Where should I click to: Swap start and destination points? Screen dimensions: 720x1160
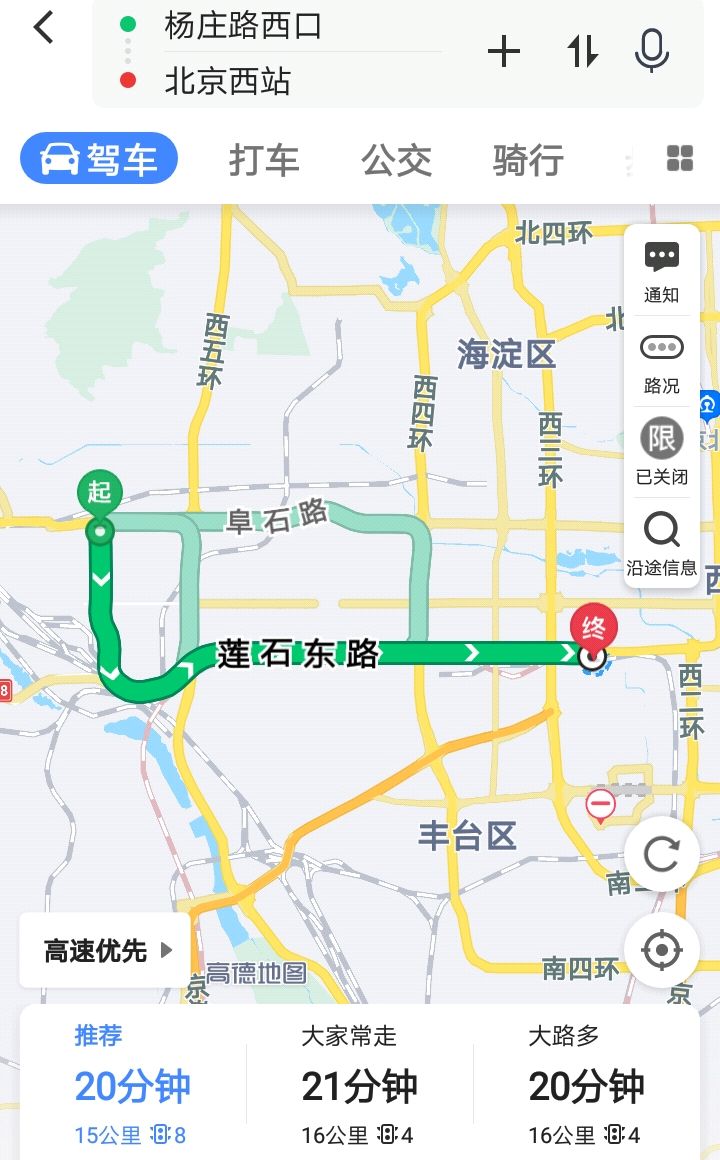tap(582, 51)
